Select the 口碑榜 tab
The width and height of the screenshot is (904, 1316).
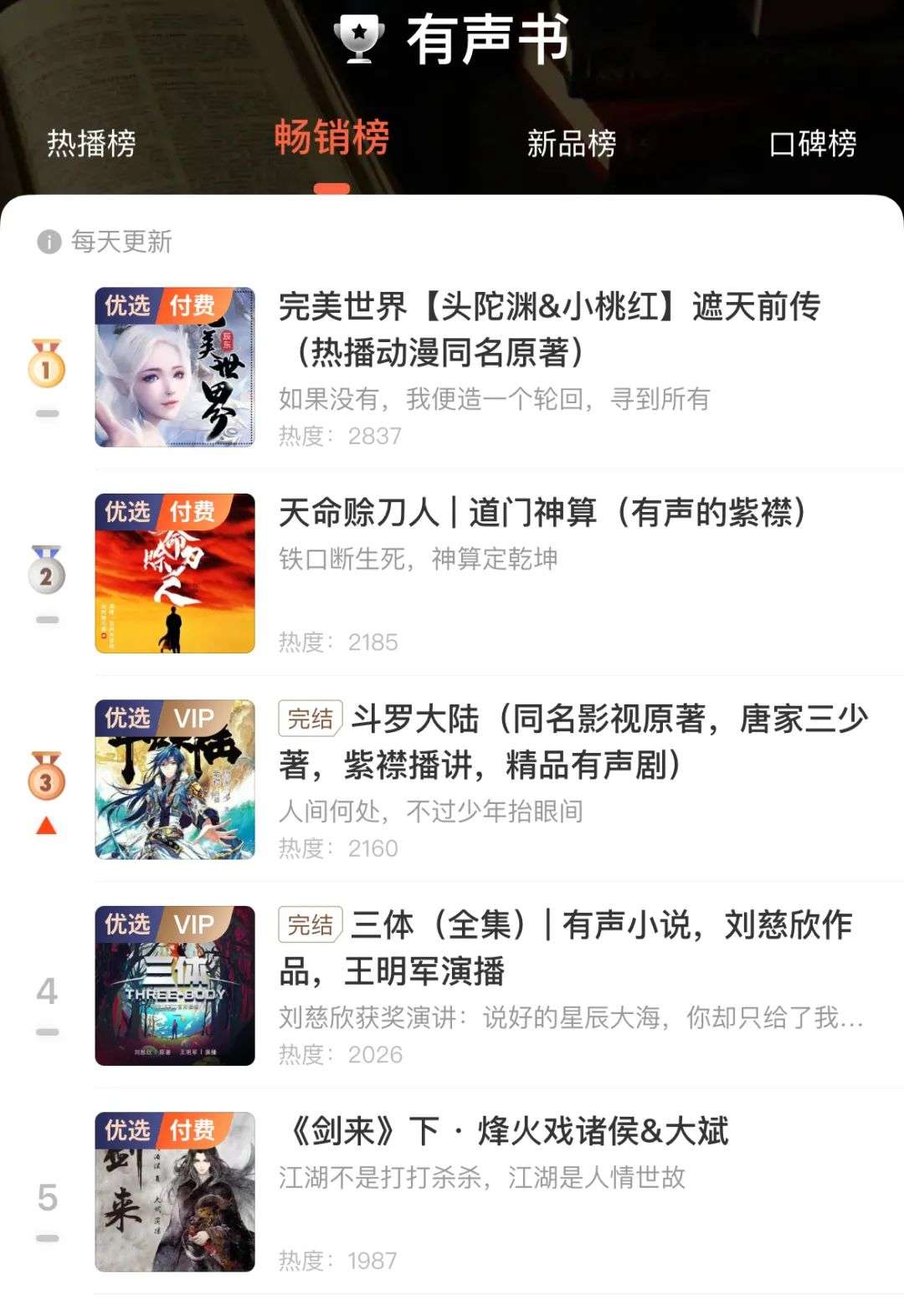814,144
